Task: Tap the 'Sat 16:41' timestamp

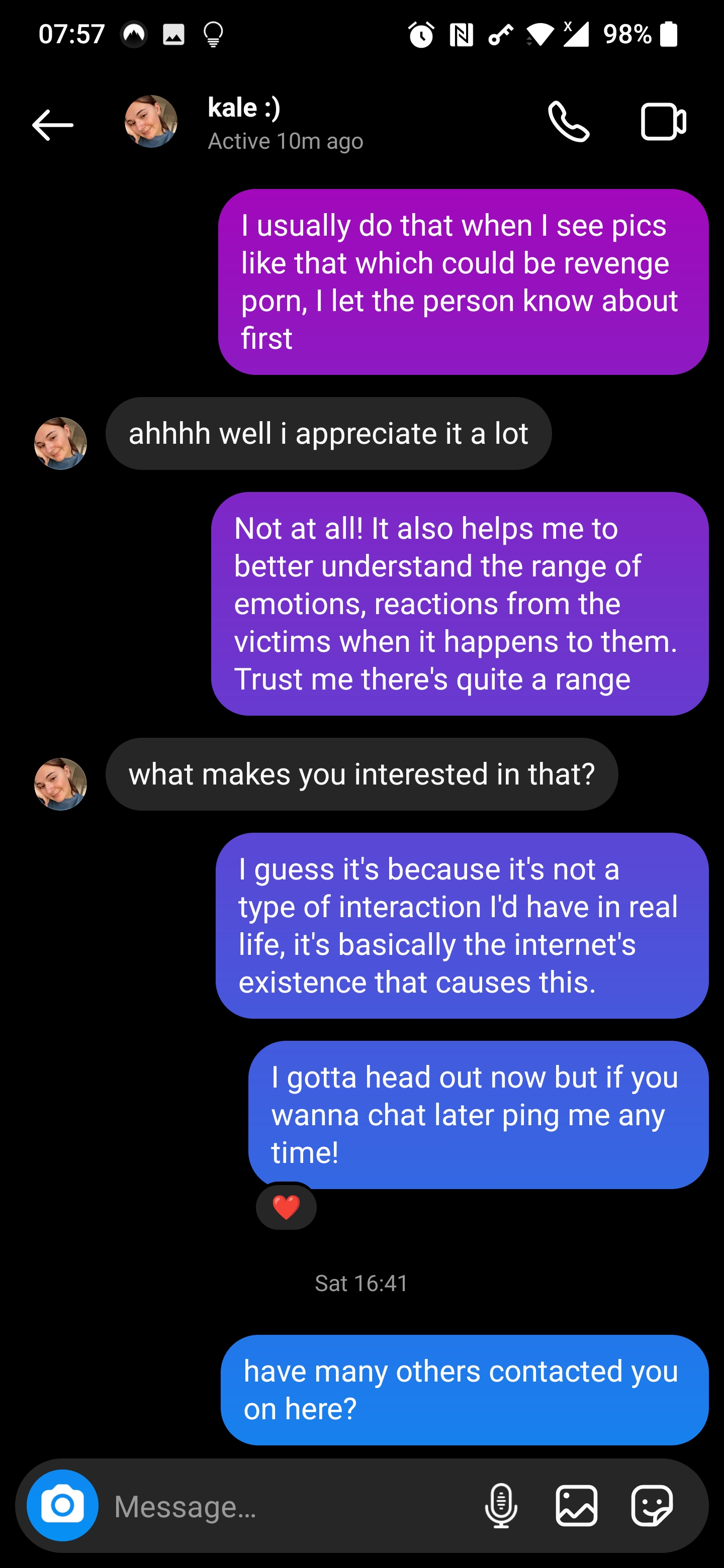Action: pyautogui.click(x=361, y=1283)
